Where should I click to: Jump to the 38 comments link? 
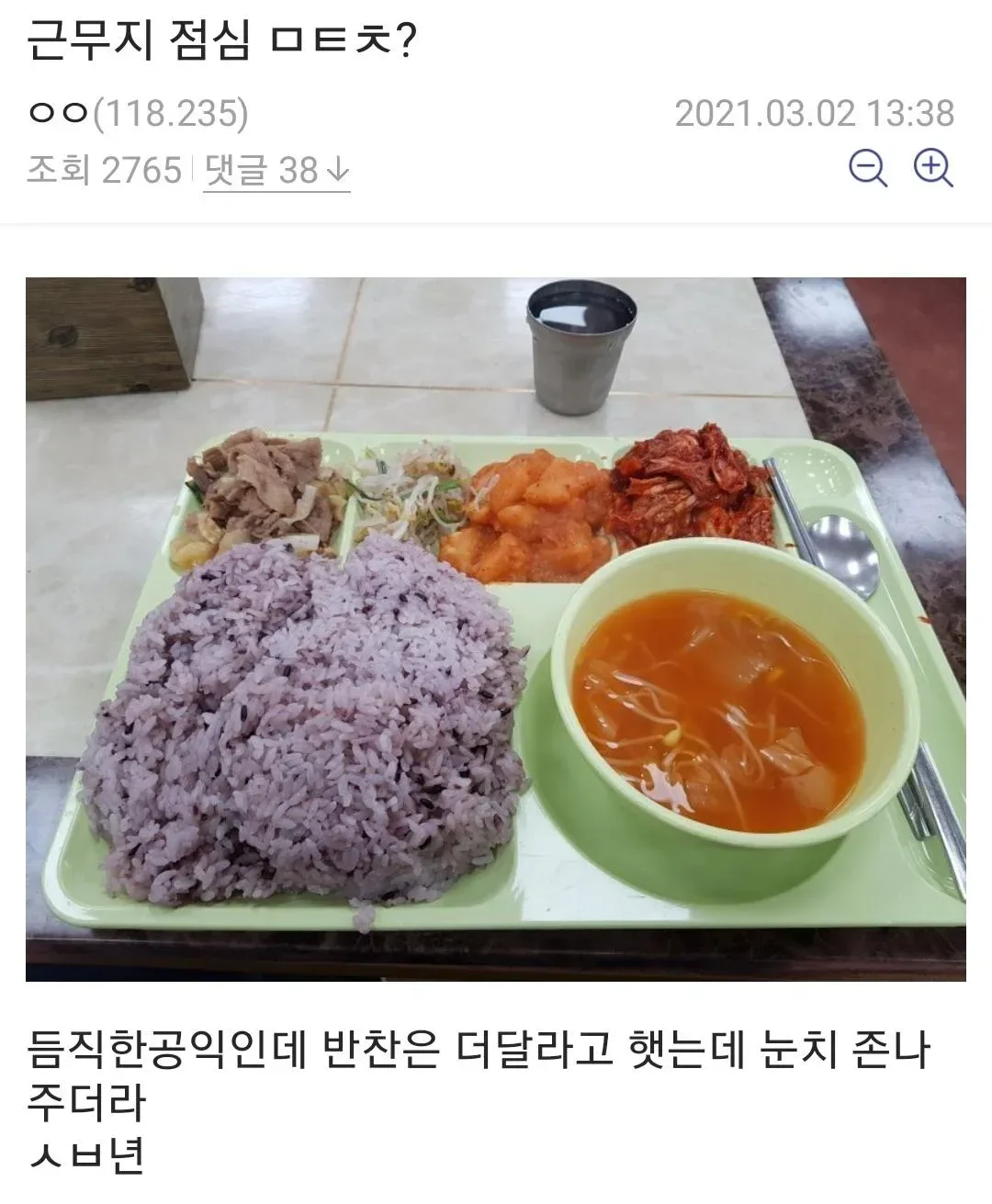(x=276, y=171)
